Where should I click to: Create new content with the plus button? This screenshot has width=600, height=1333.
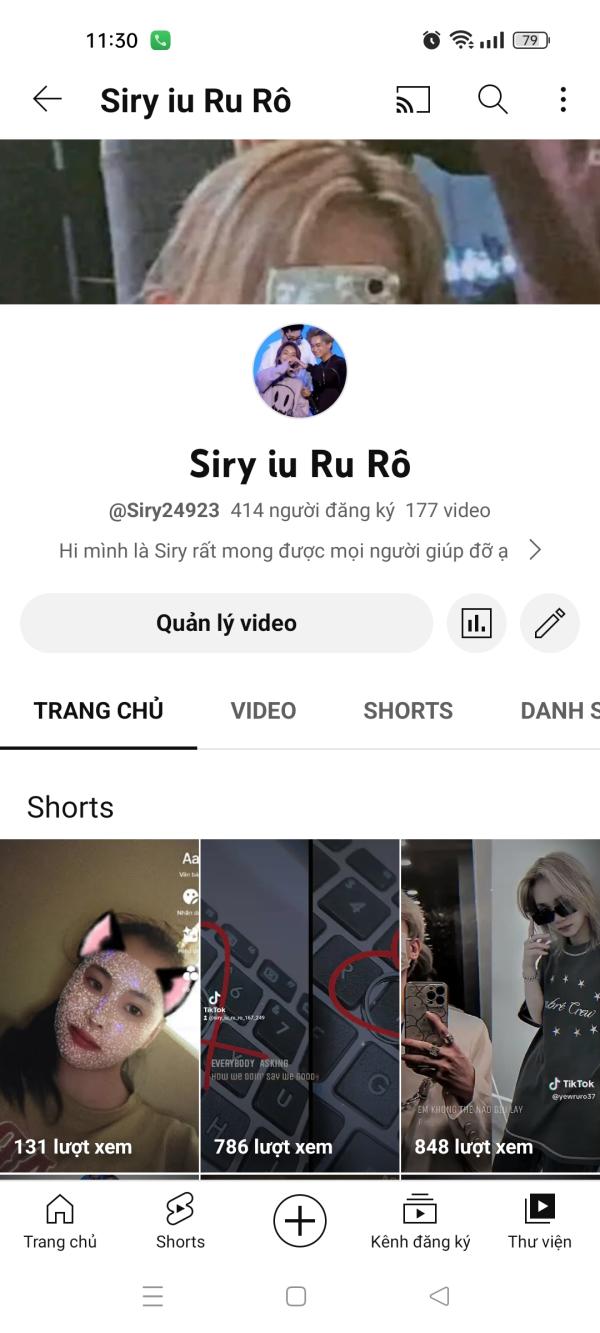pyautogui.click(x=300, y=1221)
